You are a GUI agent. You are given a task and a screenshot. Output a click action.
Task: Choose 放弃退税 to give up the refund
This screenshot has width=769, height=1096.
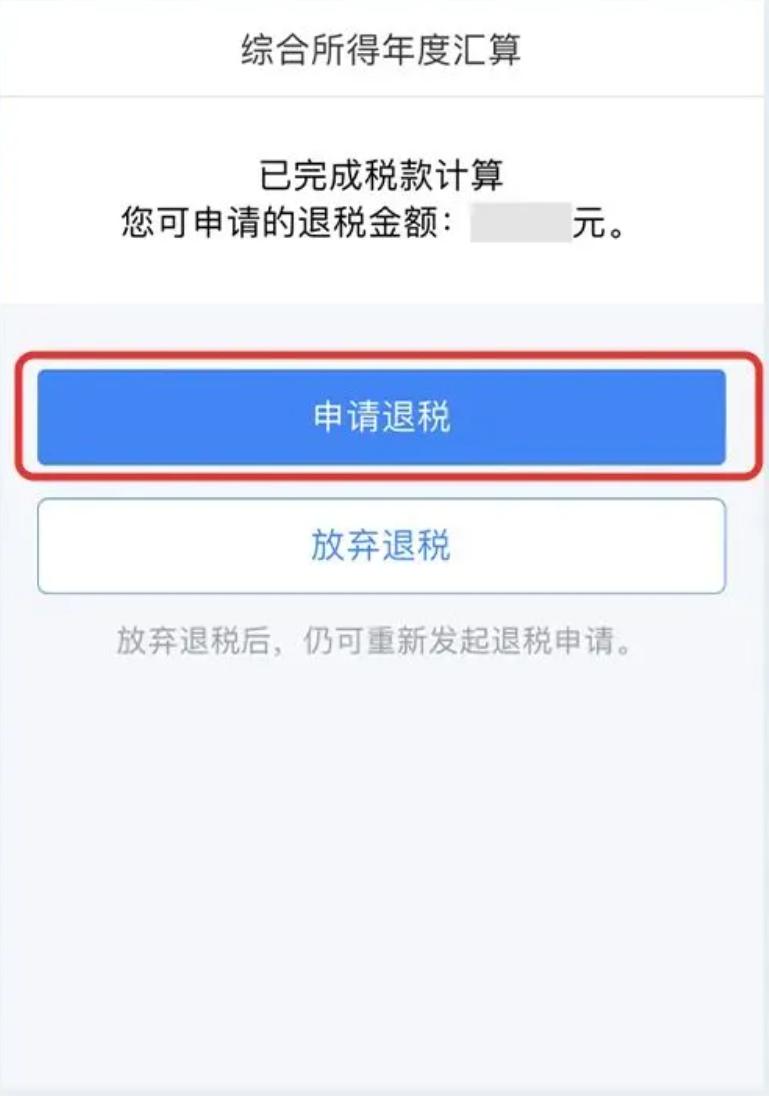click(382, 546)
